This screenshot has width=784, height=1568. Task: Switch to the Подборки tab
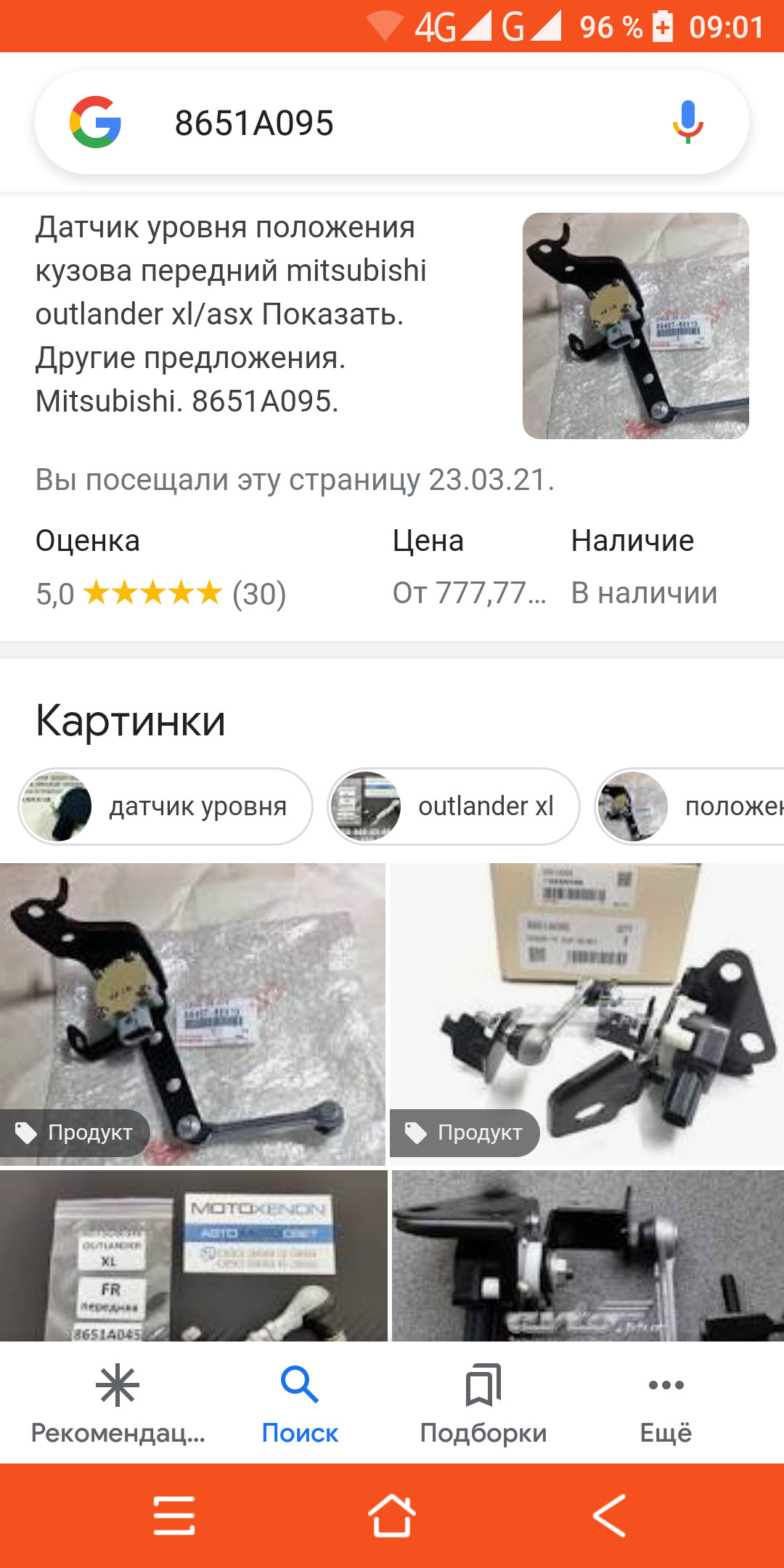(x=483, y=1405)
